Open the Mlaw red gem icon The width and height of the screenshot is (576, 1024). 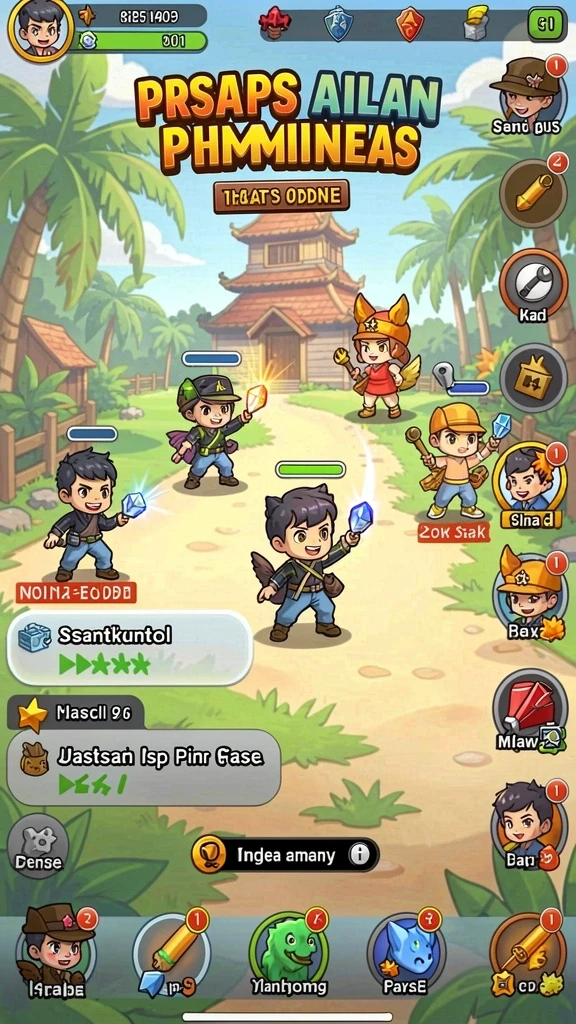click(530, 712)
